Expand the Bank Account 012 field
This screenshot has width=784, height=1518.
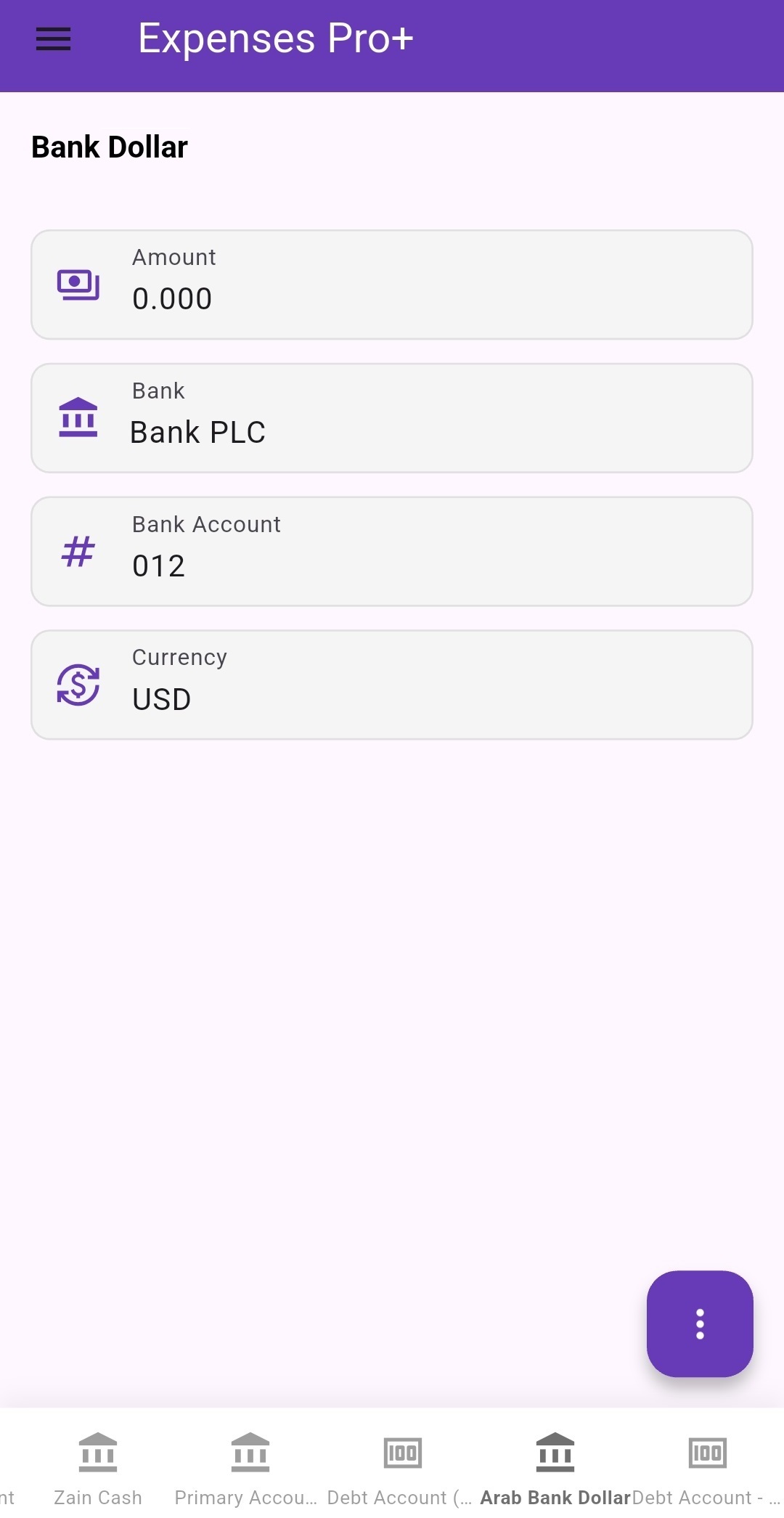click(392, 551)
